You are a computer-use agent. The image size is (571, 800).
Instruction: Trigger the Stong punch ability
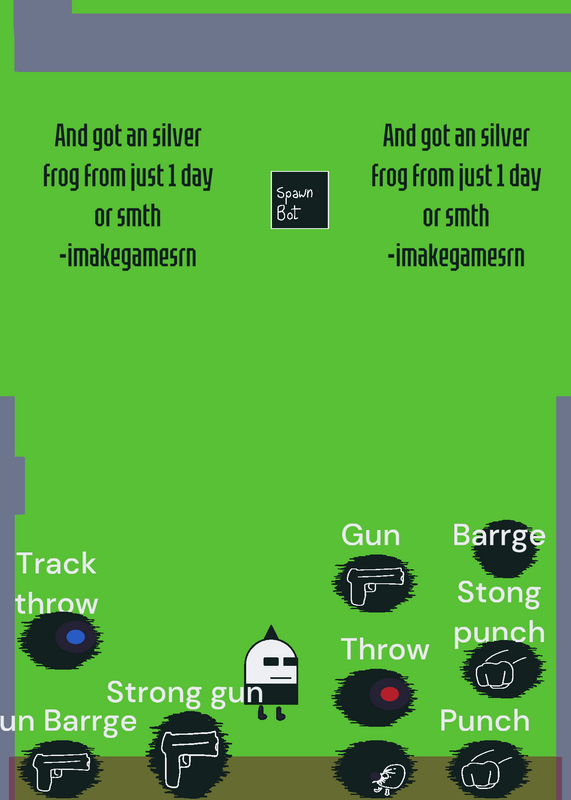503,669
